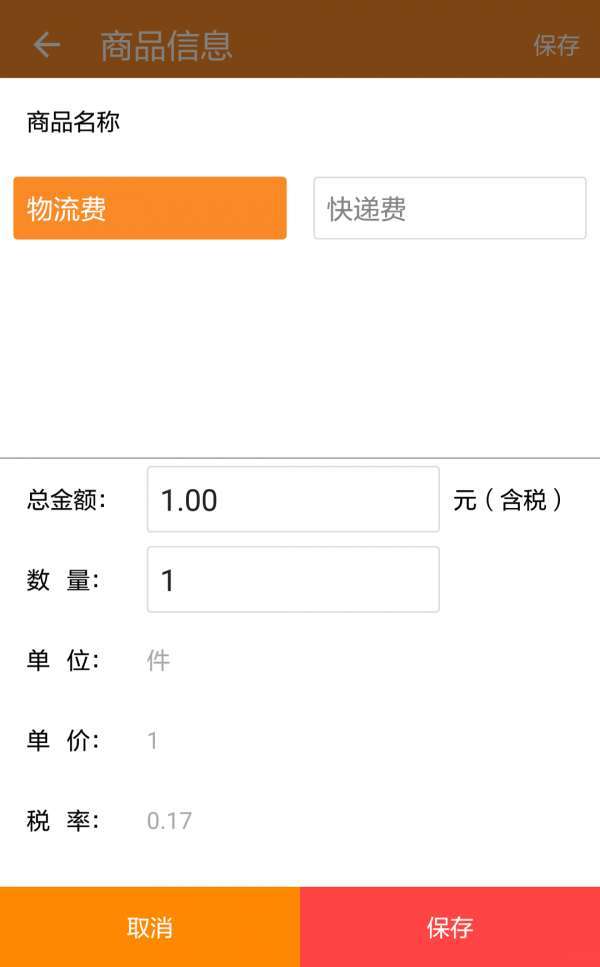Choose the 快递费 product name
Image resolution: width=600 pixels, height=967 pixels.
tap(450, 209)
